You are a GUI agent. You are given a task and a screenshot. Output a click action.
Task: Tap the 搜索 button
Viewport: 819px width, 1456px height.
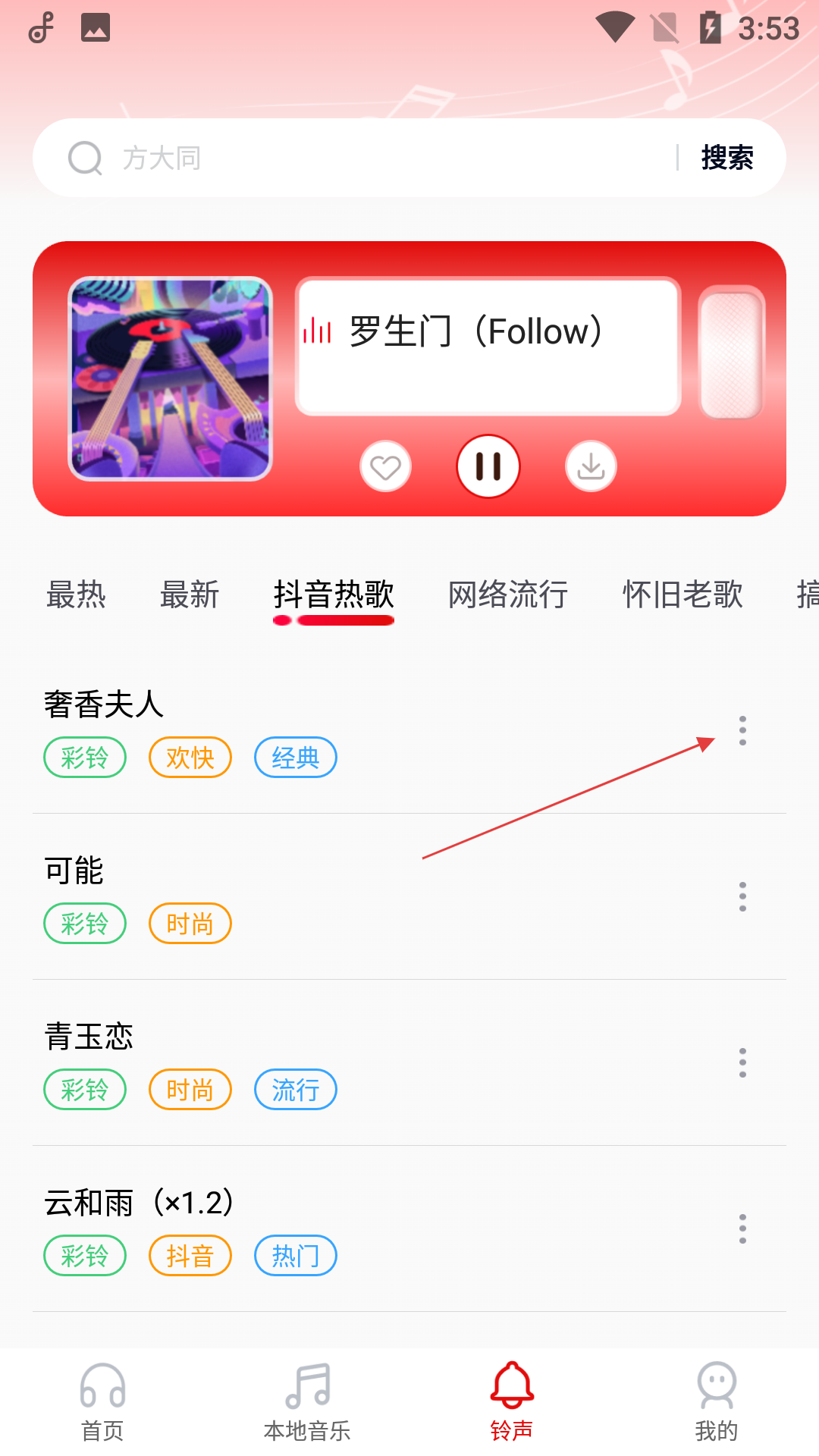click(x=726, y=158)
